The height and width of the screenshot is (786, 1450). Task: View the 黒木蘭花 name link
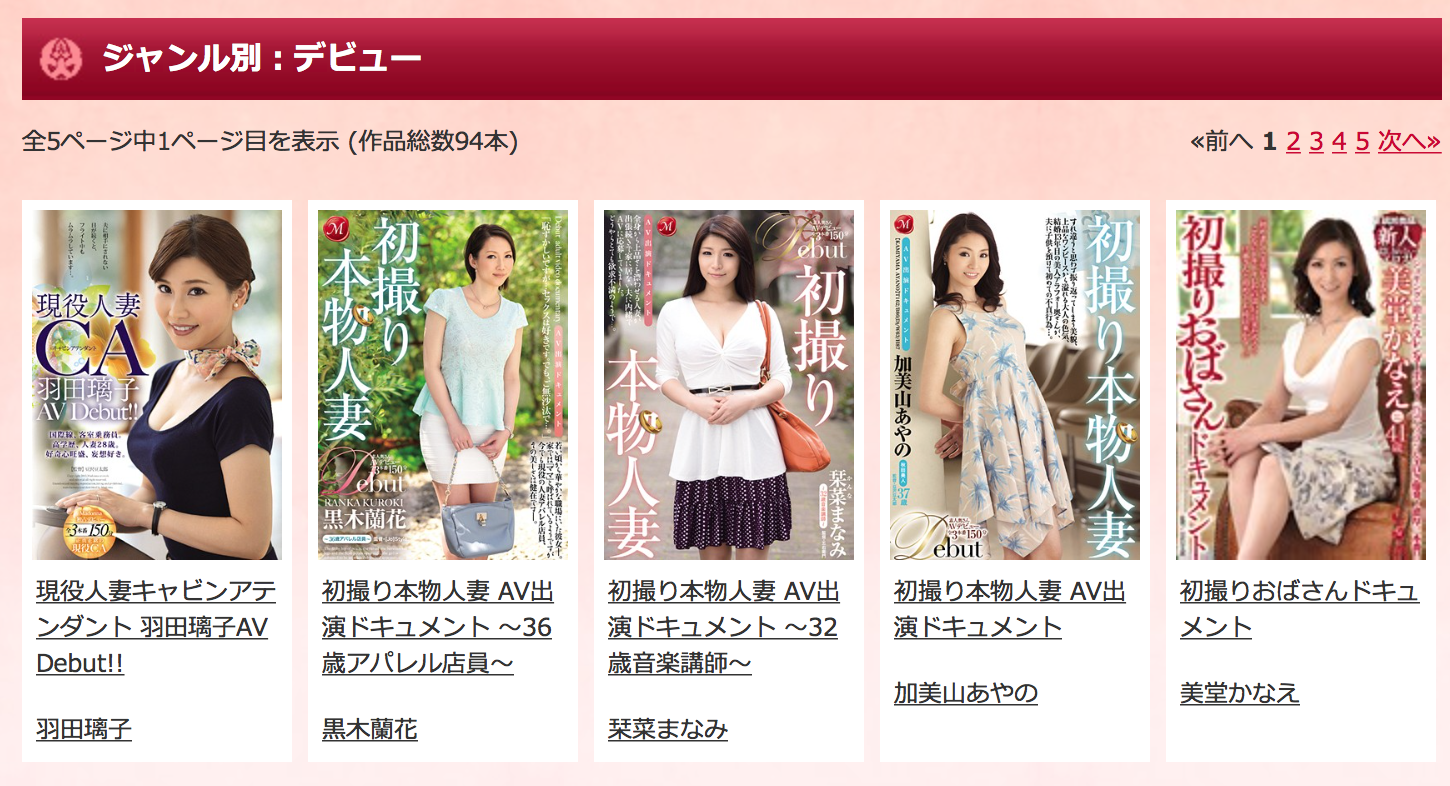(x=369, y=729)
